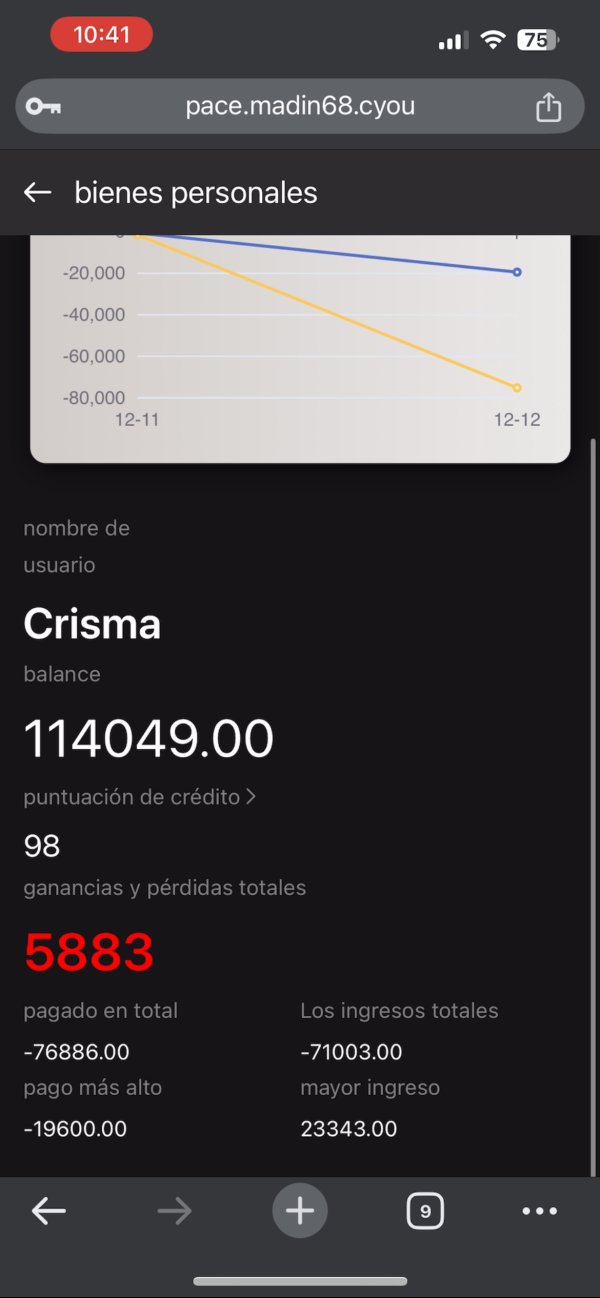The width and height of the screenshot is (600, 1298).
Task: Open a new browser tab
Action: (299, 1212)
